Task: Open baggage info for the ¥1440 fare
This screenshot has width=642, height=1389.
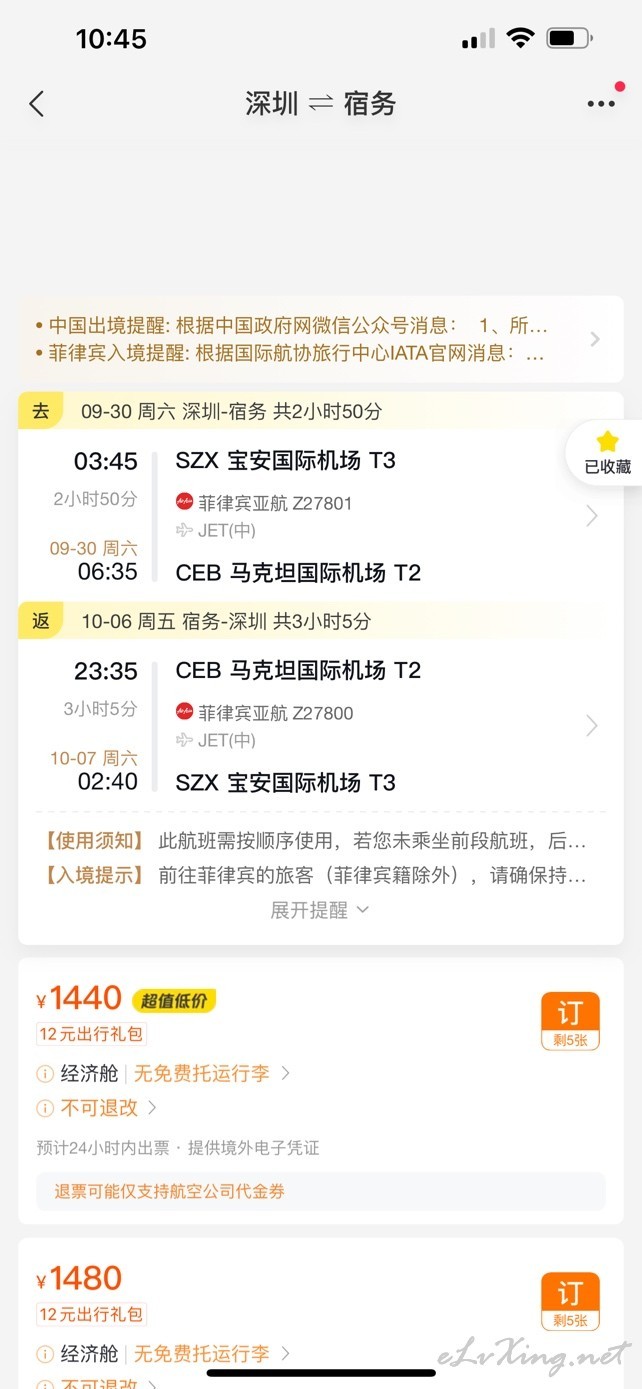Action: (212, 1073)
